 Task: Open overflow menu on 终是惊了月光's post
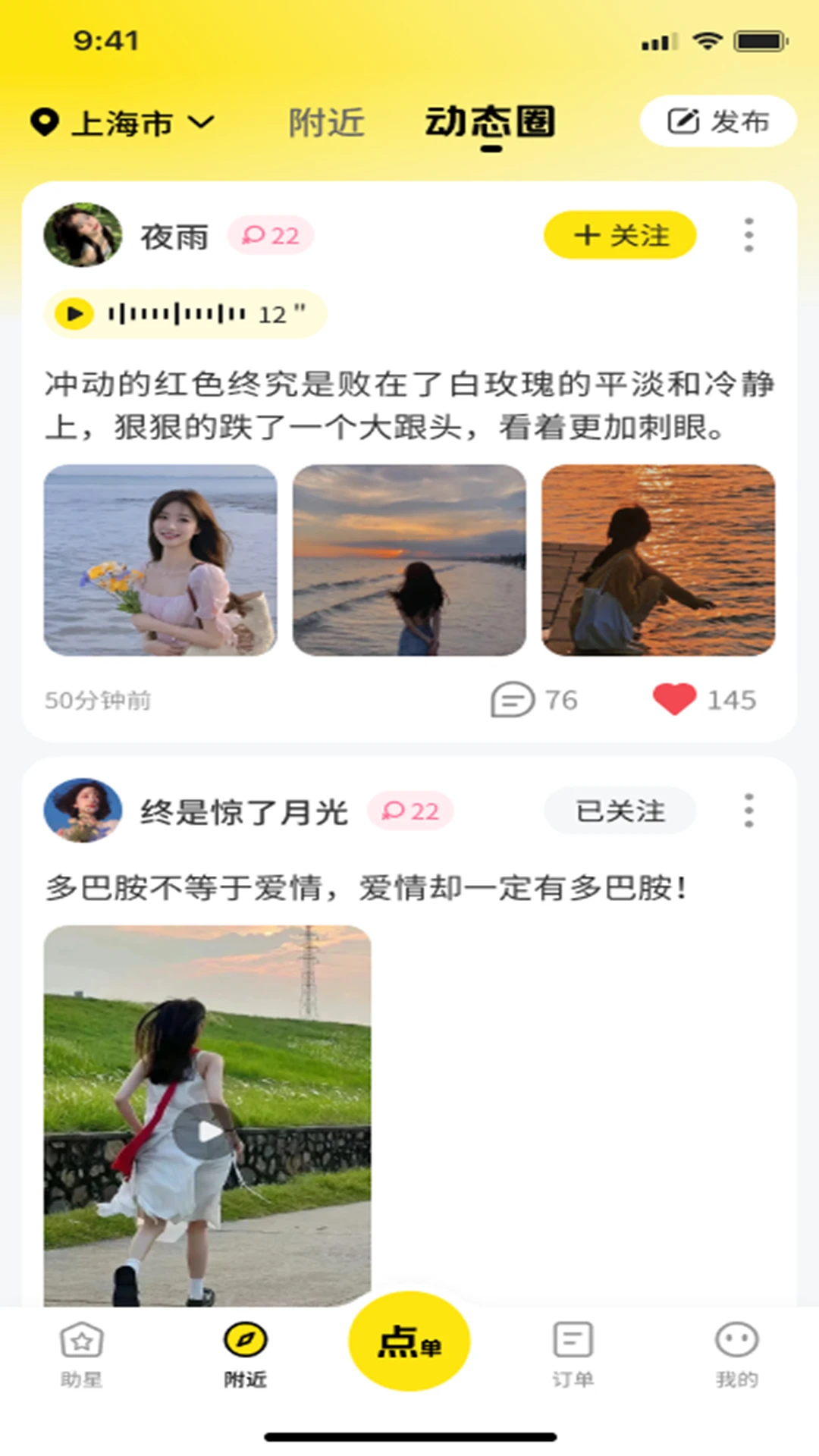pos(748,811)
